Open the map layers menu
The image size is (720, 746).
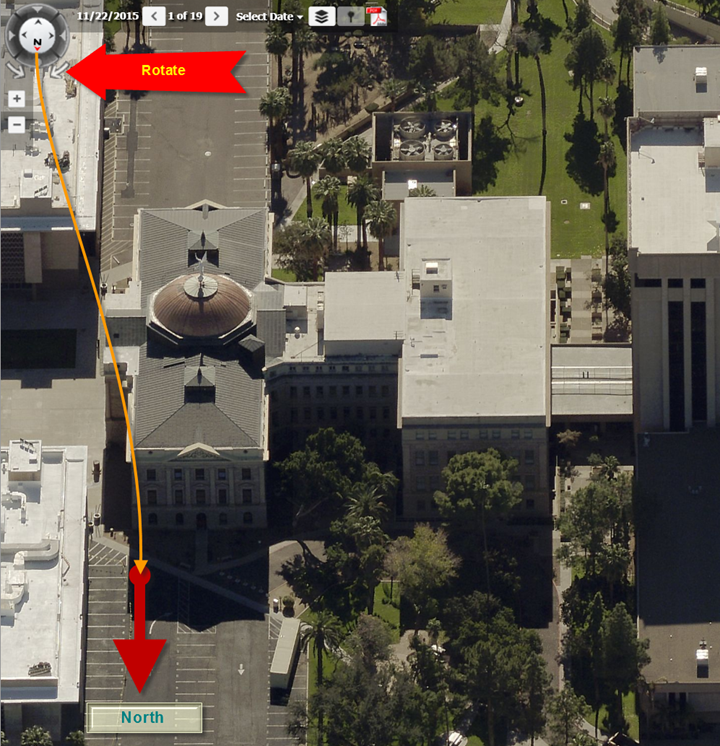click(321, 17)
